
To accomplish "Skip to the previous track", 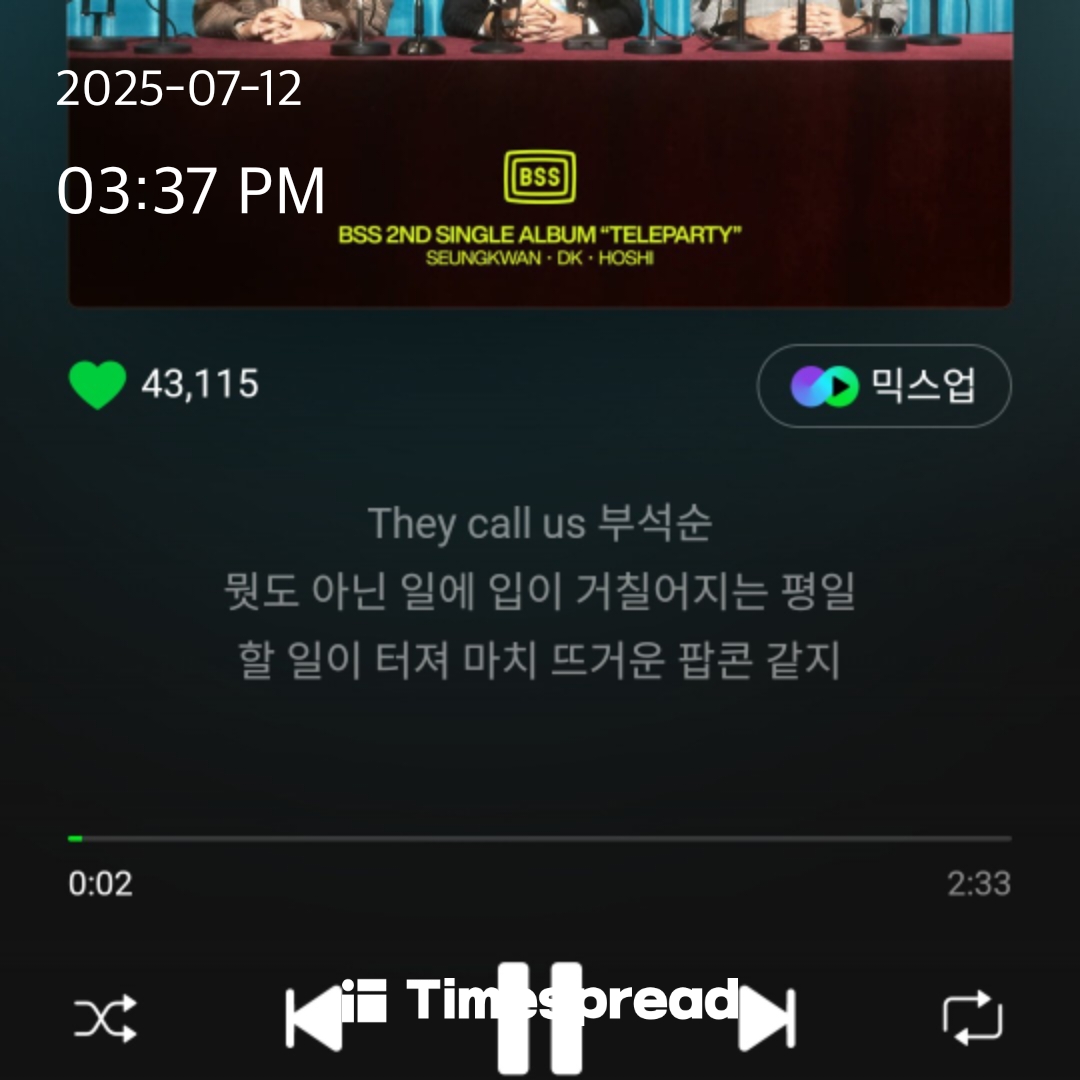I will coord(312,1019).
